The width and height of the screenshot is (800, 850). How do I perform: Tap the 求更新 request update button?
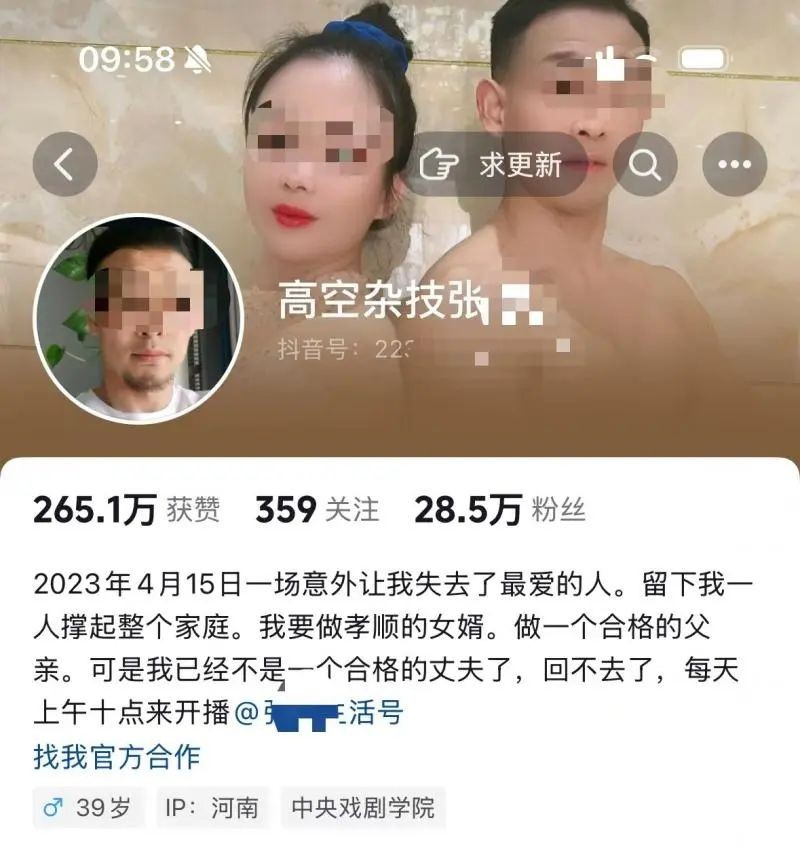[x=497, y=165]
